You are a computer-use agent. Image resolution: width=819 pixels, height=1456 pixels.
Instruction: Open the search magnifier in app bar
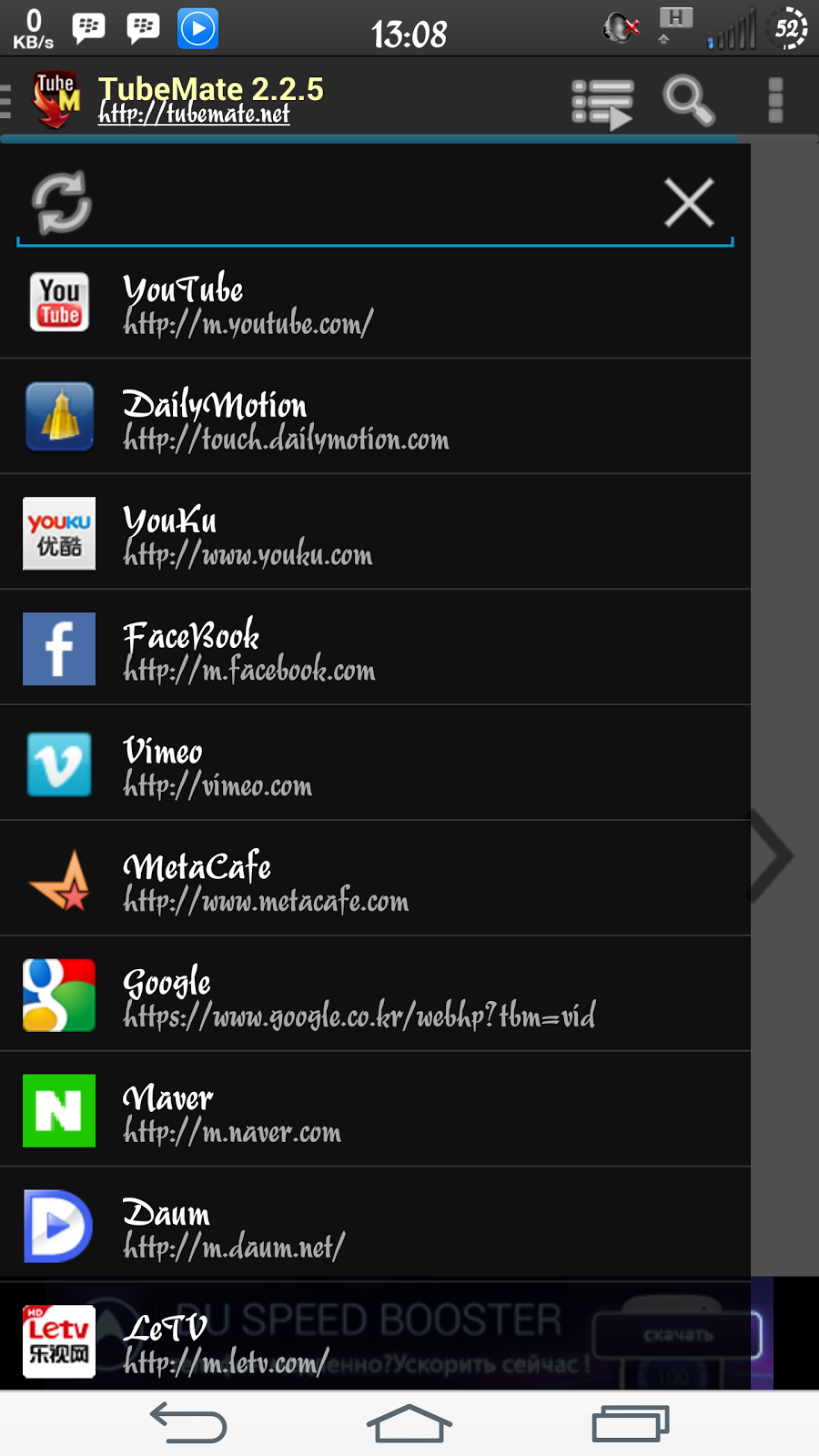pyautogui.click(x=688, y=100)
